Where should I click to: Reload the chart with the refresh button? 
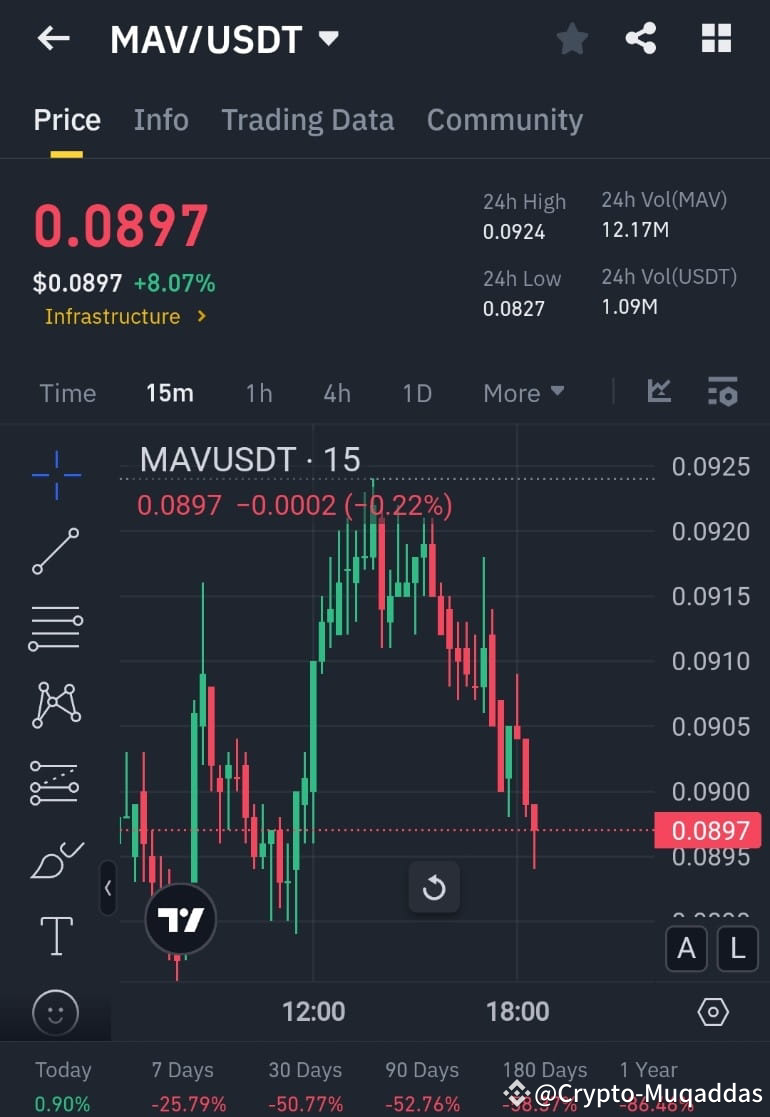click(434, 887)
